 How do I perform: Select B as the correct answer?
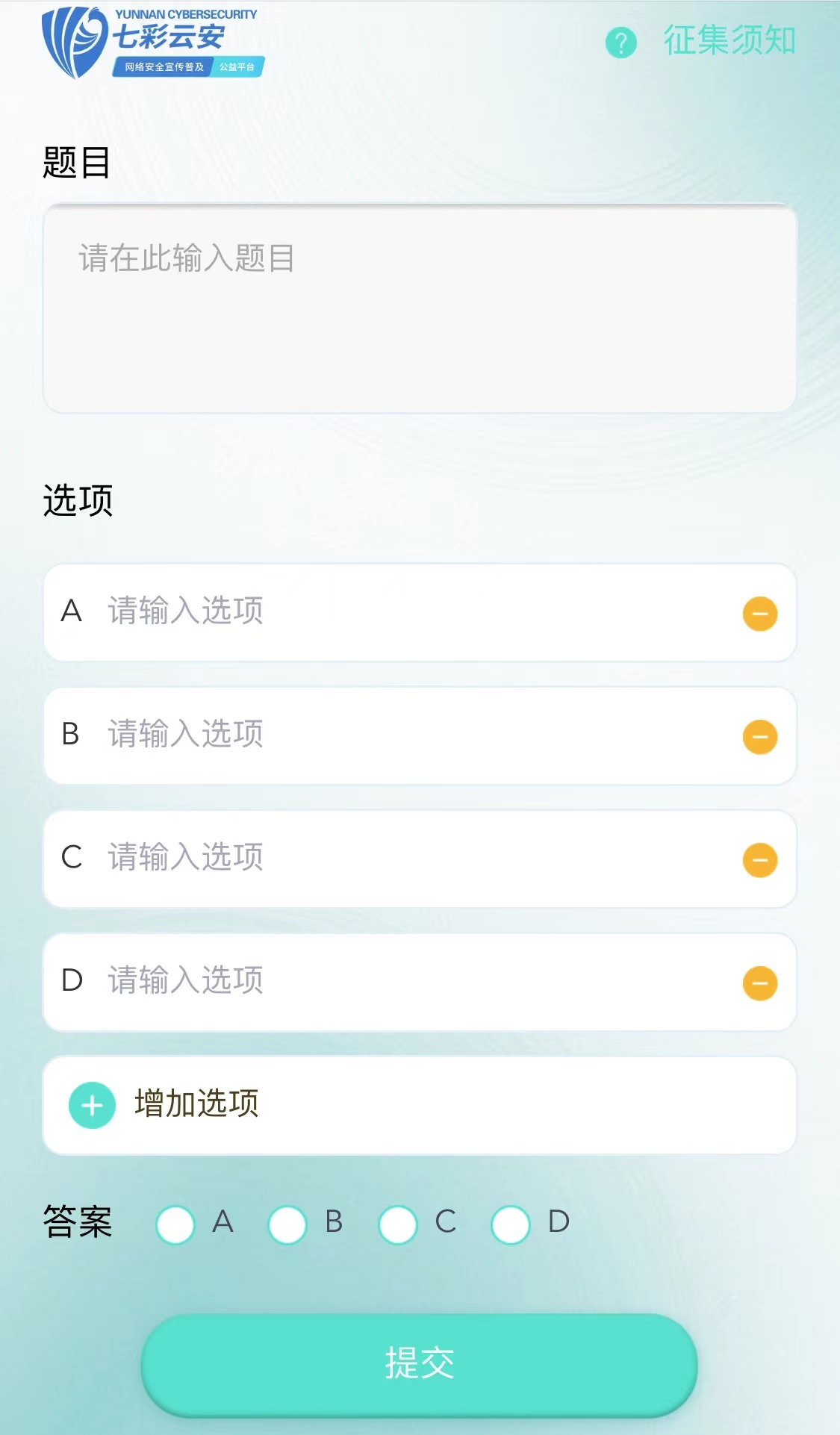[287, 1224]
